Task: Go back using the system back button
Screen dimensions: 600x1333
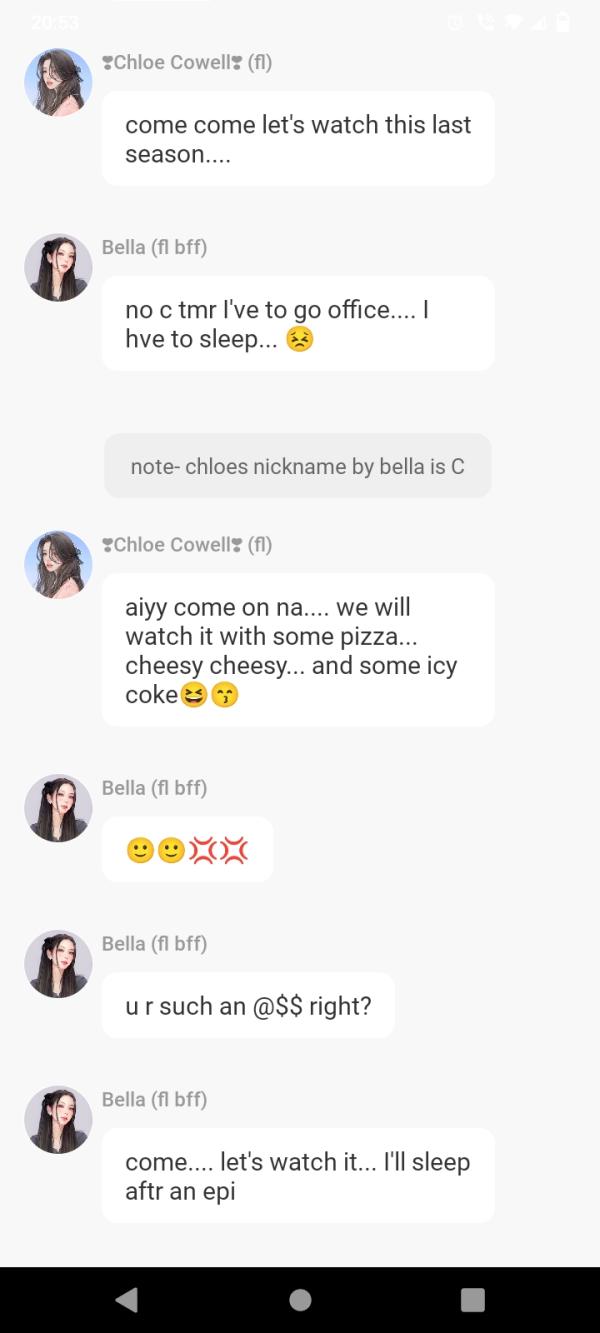Action: (127, 1299)
